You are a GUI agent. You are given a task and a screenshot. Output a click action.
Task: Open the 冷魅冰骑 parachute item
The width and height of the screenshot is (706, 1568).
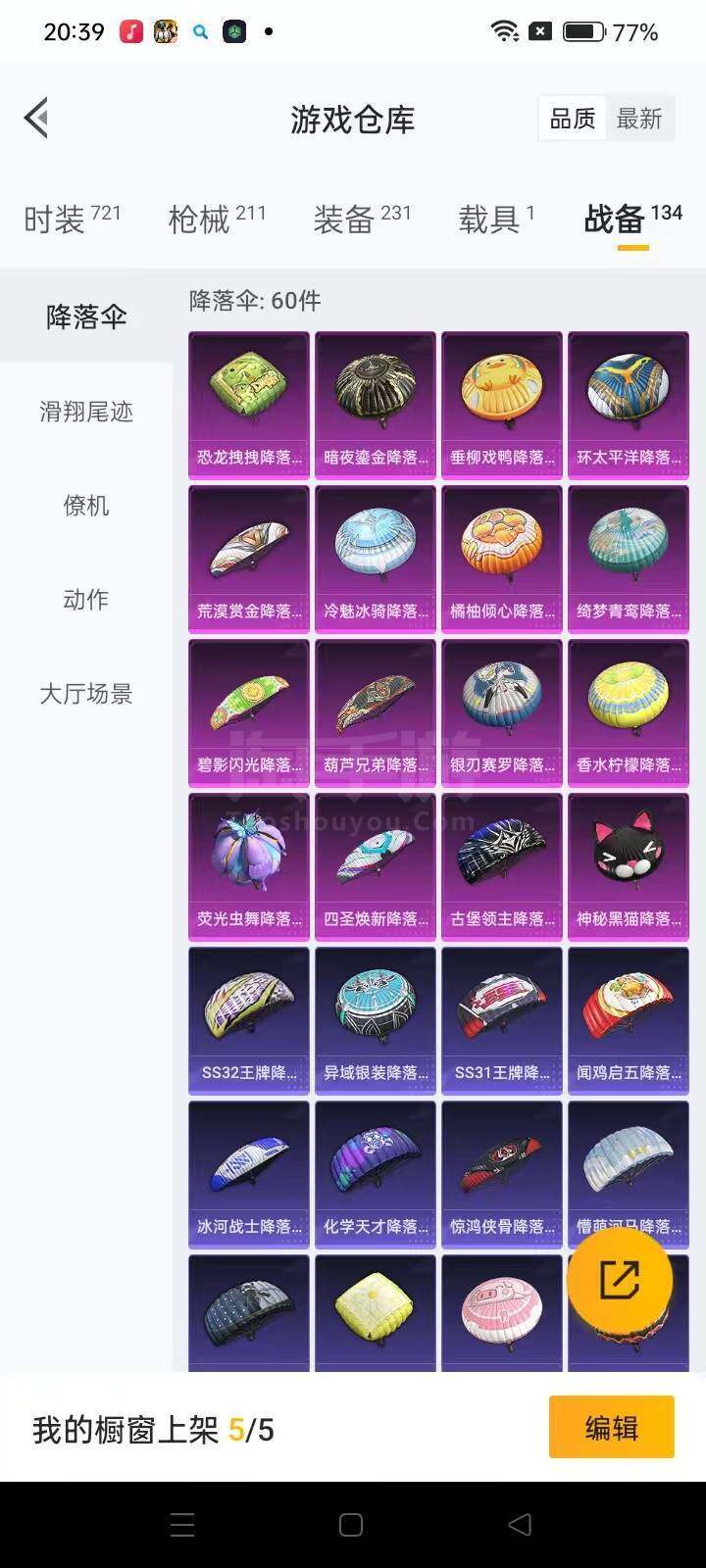pos(376,559)
